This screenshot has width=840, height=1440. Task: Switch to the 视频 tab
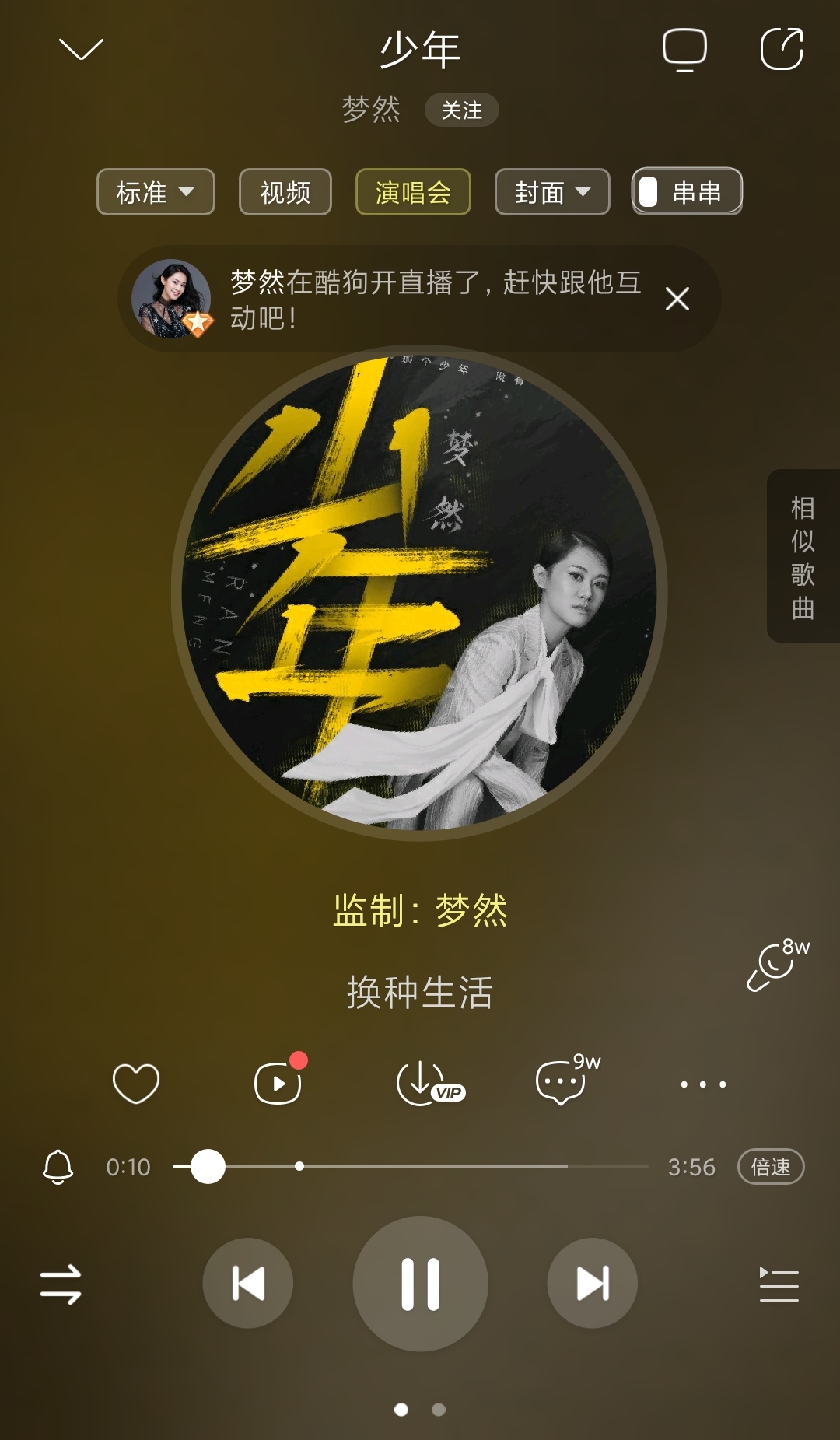[285, 191]
